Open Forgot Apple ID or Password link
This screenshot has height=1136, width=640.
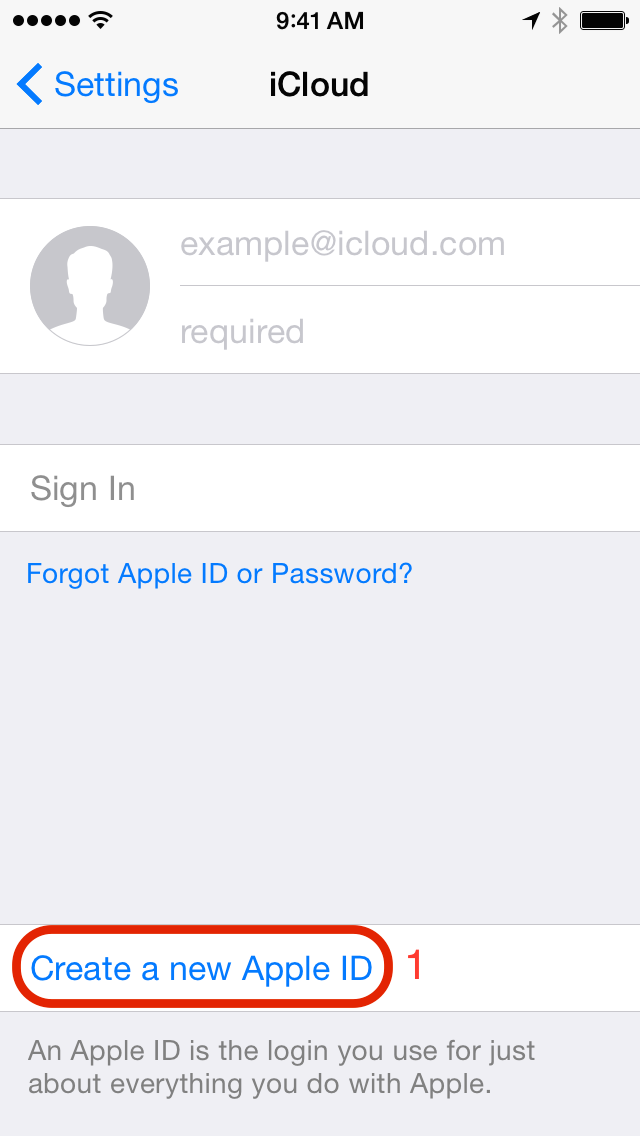[x=219, y=574]
